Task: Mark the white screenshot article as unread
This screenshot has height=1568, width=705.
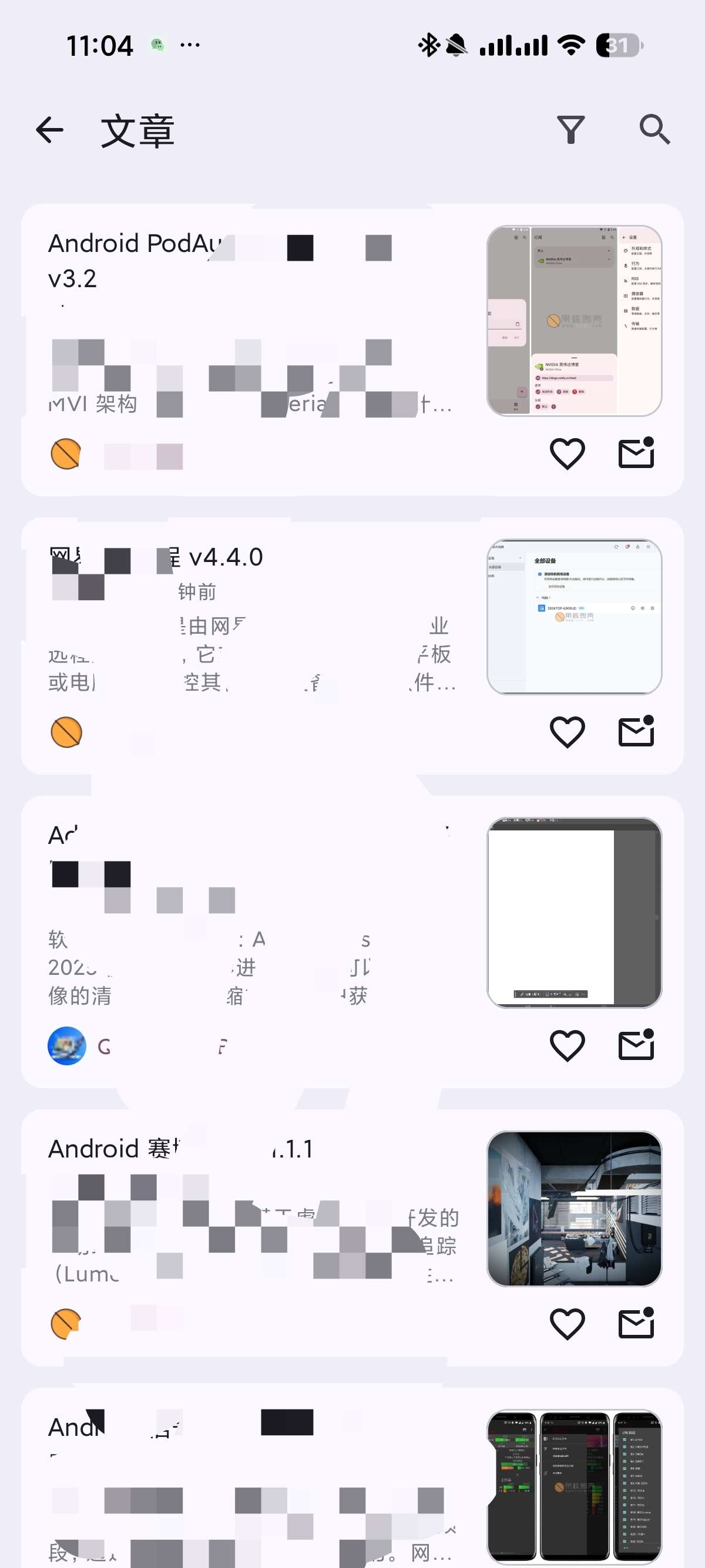Action: (636, 1046)
